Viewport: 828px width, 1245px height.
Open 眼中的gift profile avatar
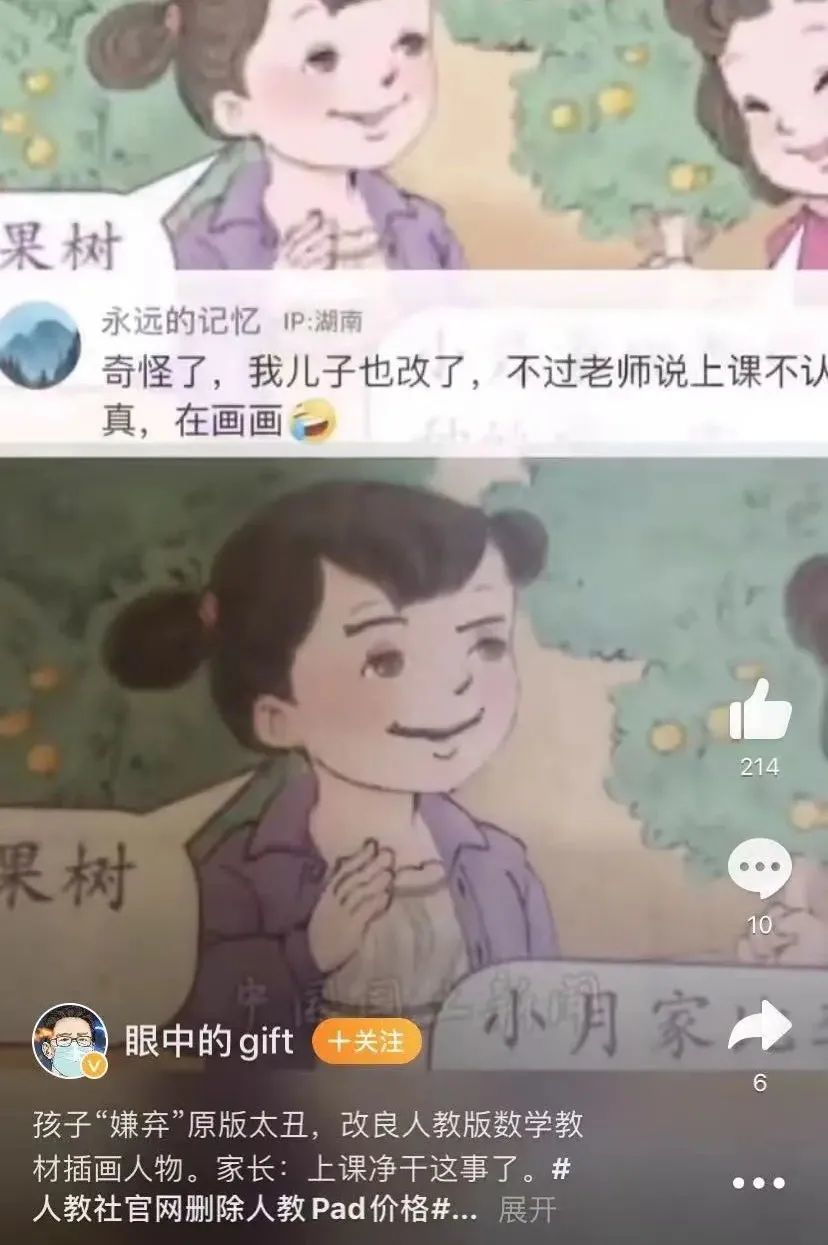click(x=70, y=1042)
